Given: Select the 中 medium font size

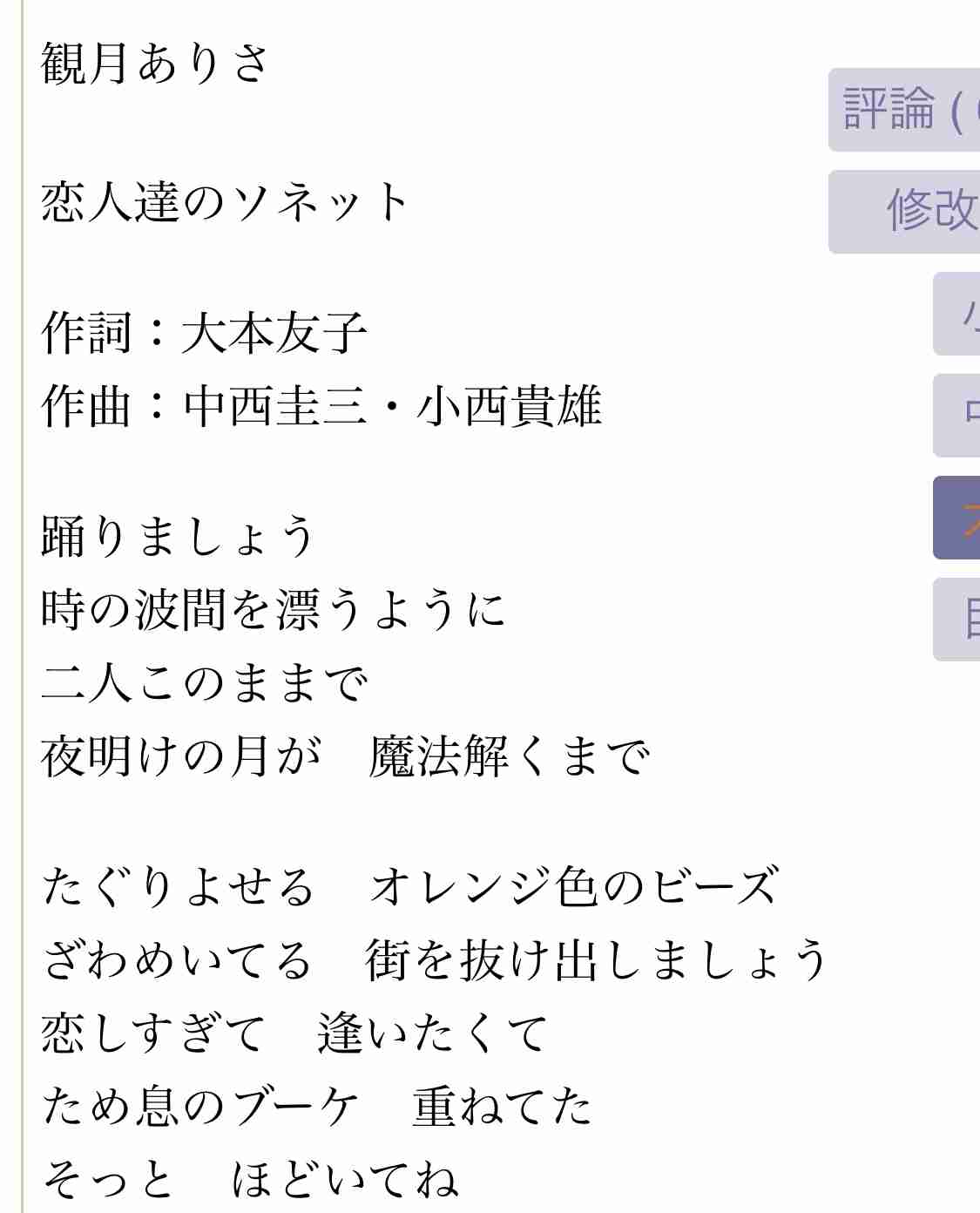Looking at the screenshot, I should pyautogui.click(x=958, y=416).
